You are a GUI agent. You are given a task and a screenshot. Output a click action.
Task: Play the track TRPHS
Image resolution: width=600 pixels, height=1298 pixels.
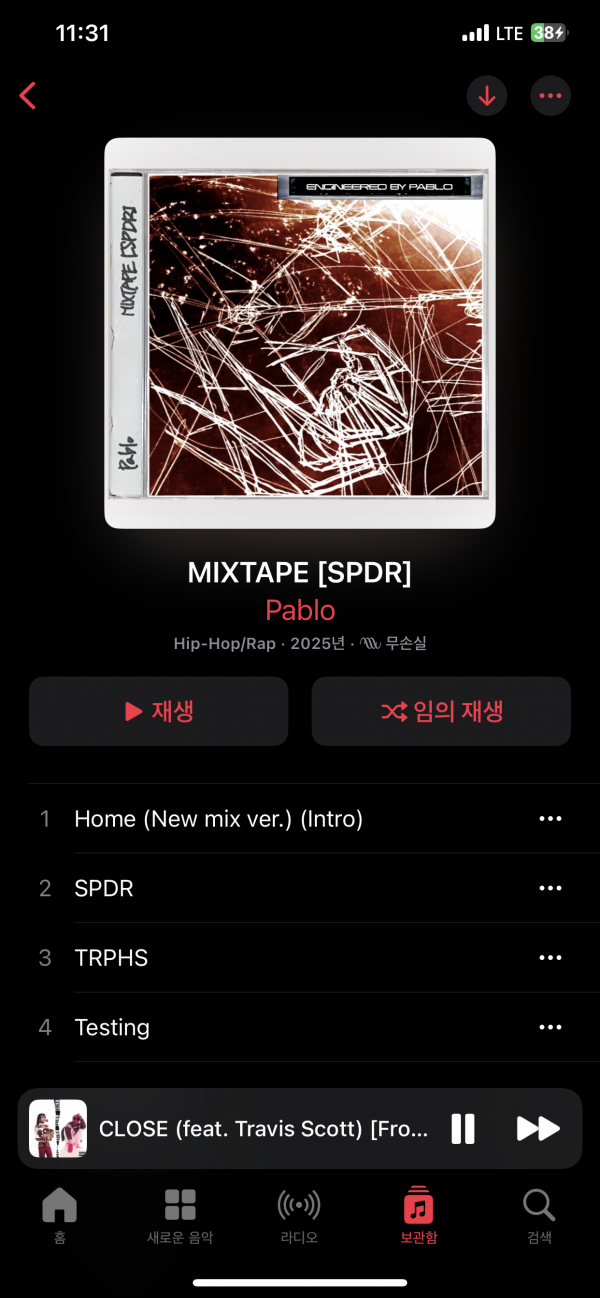[x=111, y=958]
